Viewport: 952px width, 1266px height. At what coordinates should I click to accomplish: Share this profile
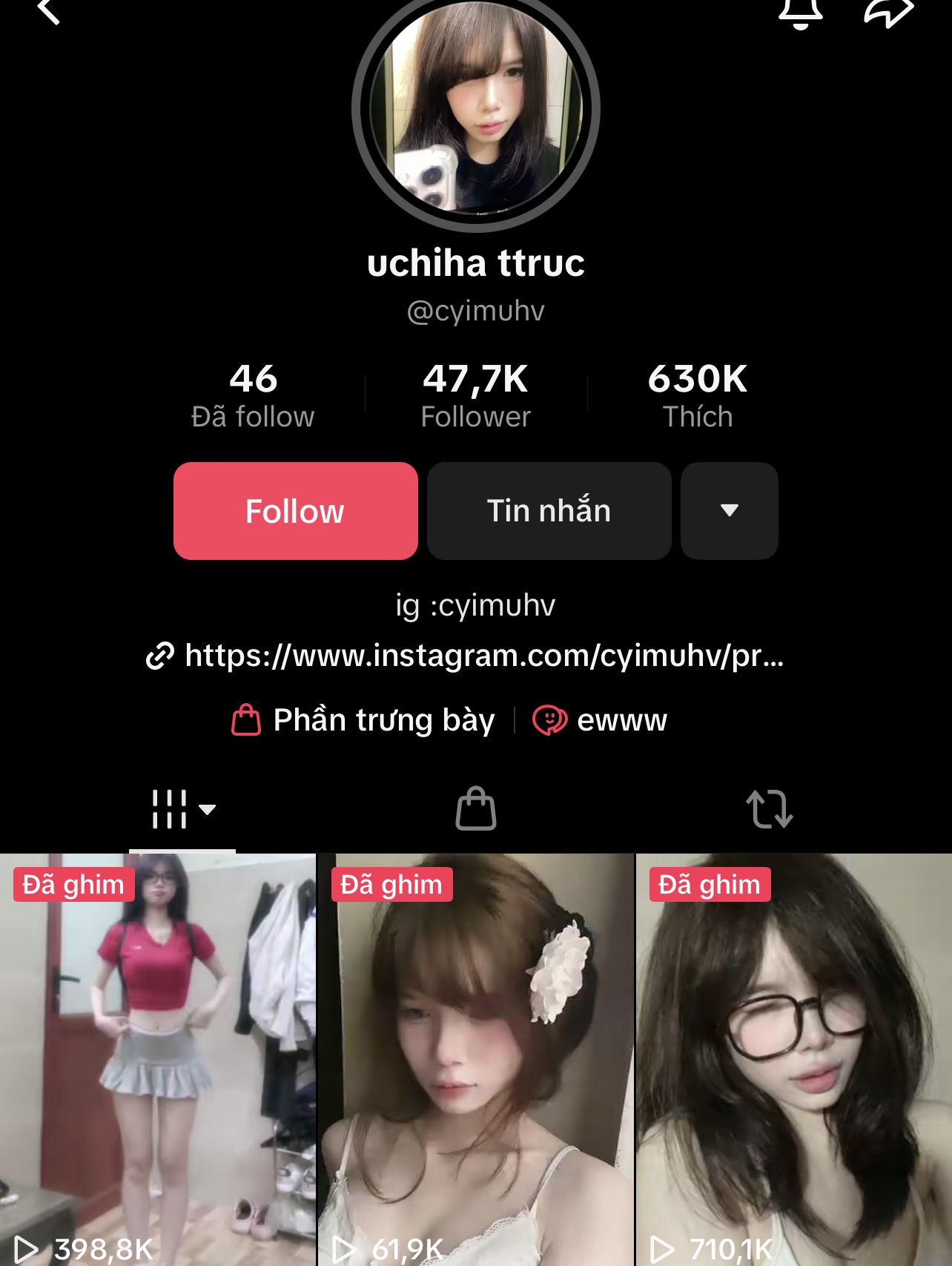(888, 12)
